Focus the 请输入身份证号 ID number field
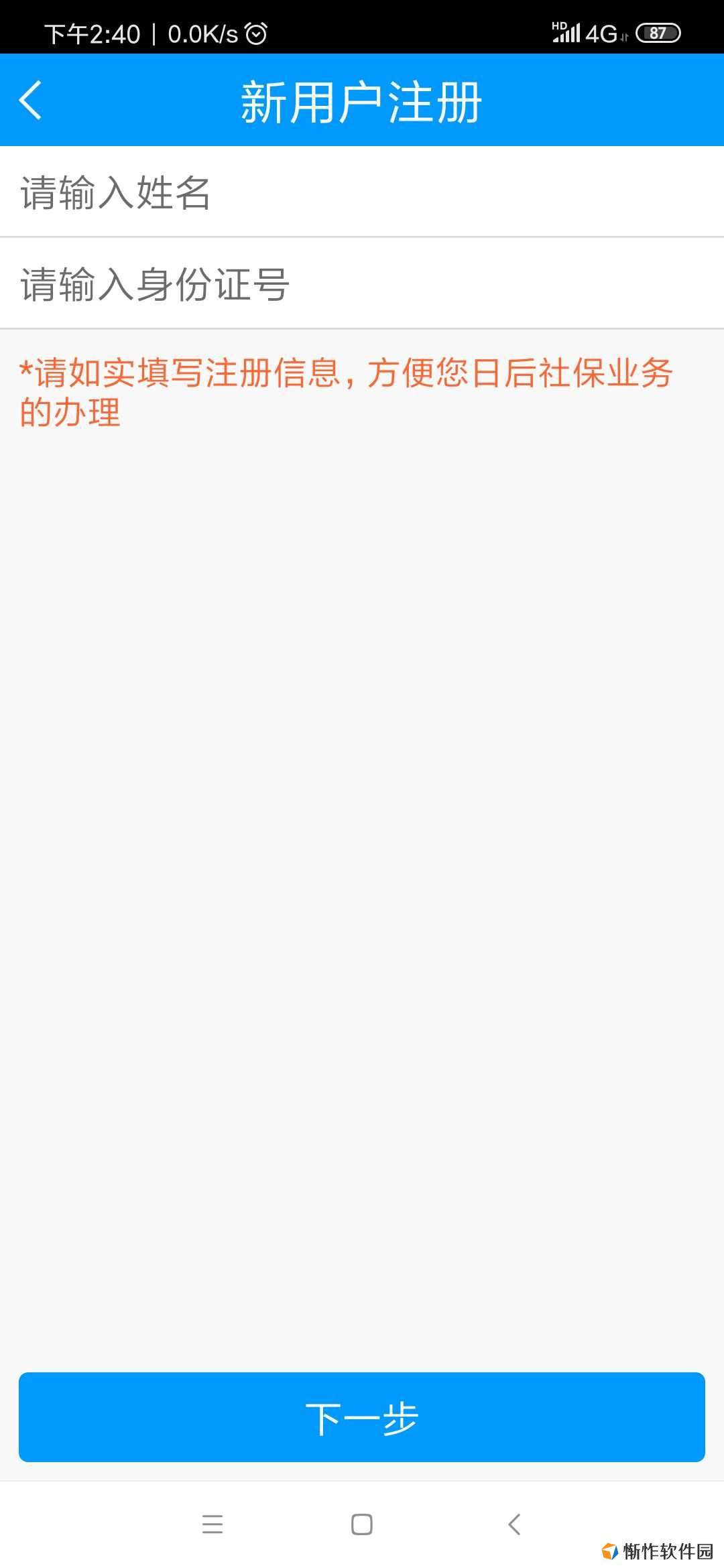Screen dimensions: 724x1568 362,283
